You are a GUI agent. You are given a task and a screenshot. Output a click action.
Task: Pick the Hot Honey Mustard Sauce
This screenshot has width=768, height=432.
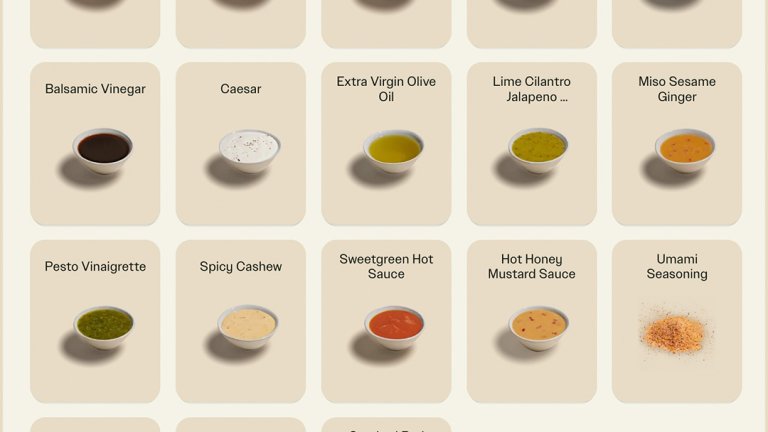point(532,322)
